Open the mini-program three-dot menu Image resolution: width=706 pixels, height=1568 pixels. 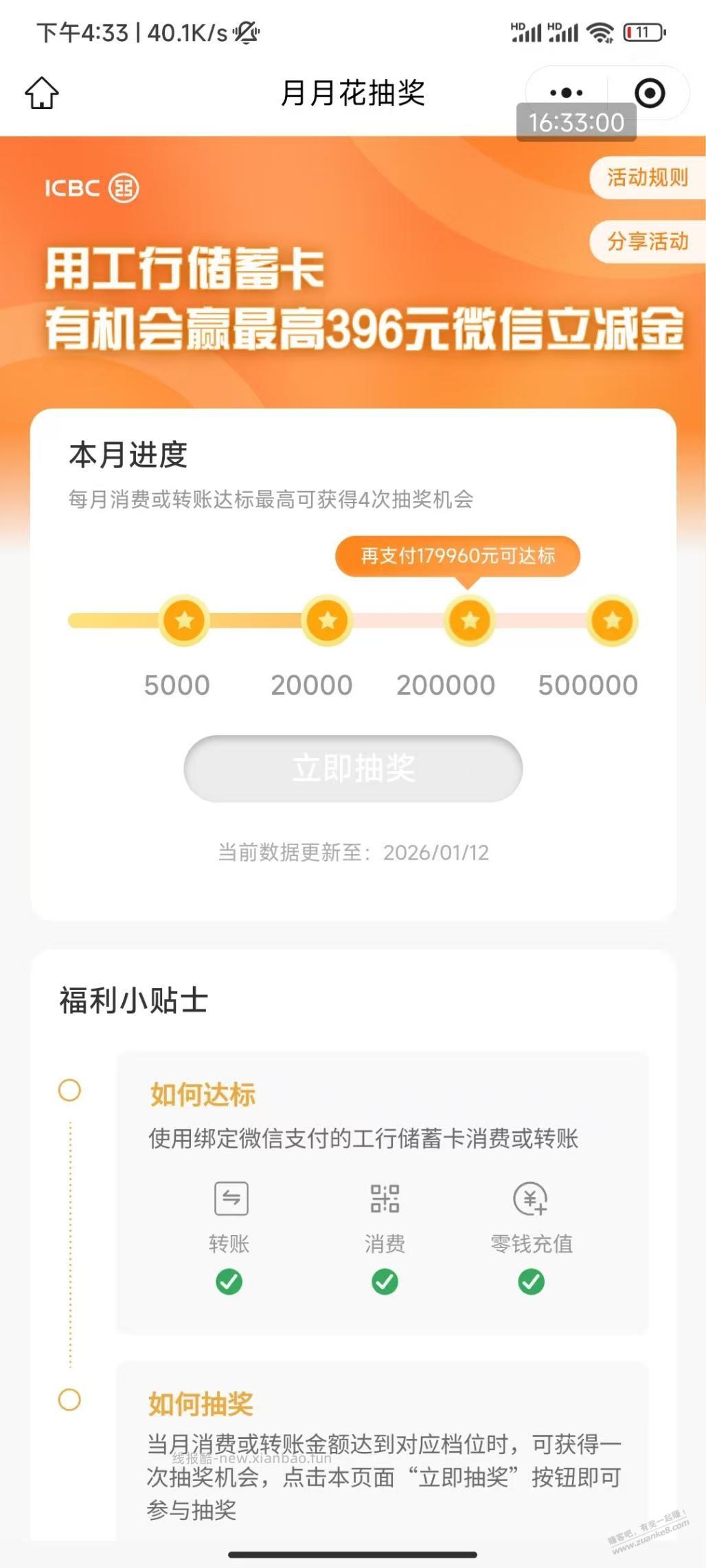(565, 94)
